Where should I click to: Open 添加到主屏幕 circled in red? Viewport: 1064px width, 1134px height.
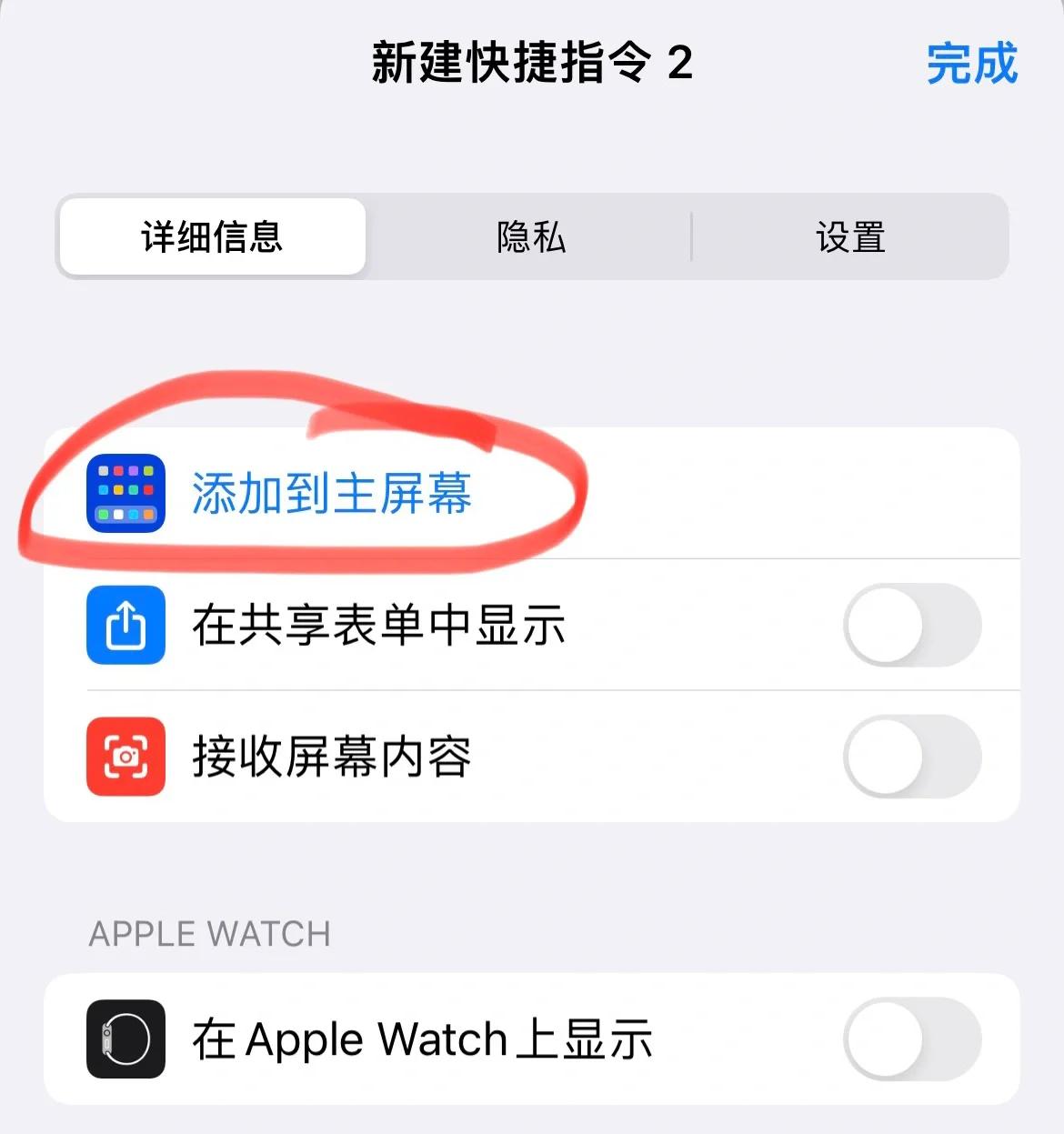point(332,494)
